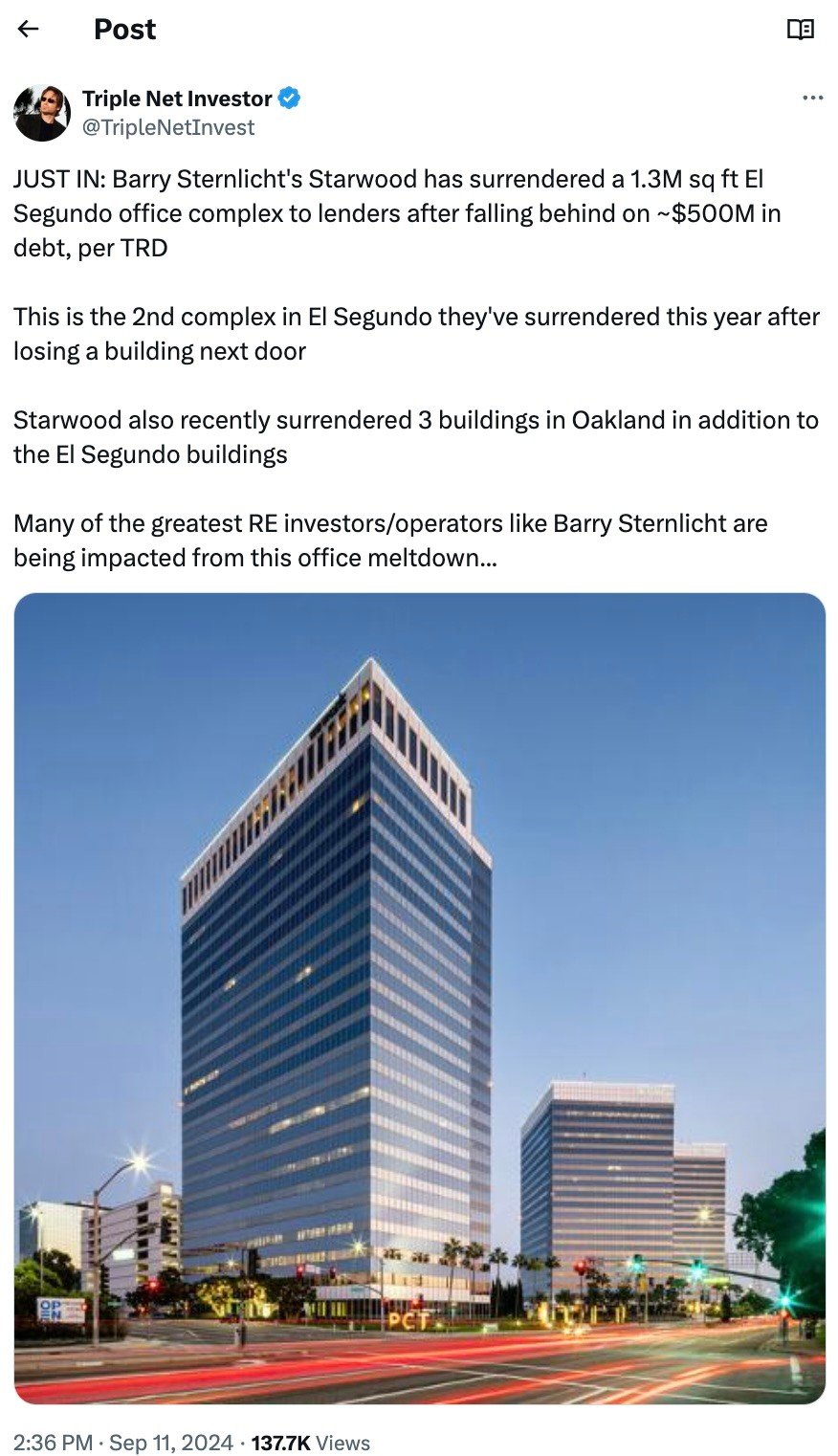Open the post's three-dot overflow menu

(812, 98)
